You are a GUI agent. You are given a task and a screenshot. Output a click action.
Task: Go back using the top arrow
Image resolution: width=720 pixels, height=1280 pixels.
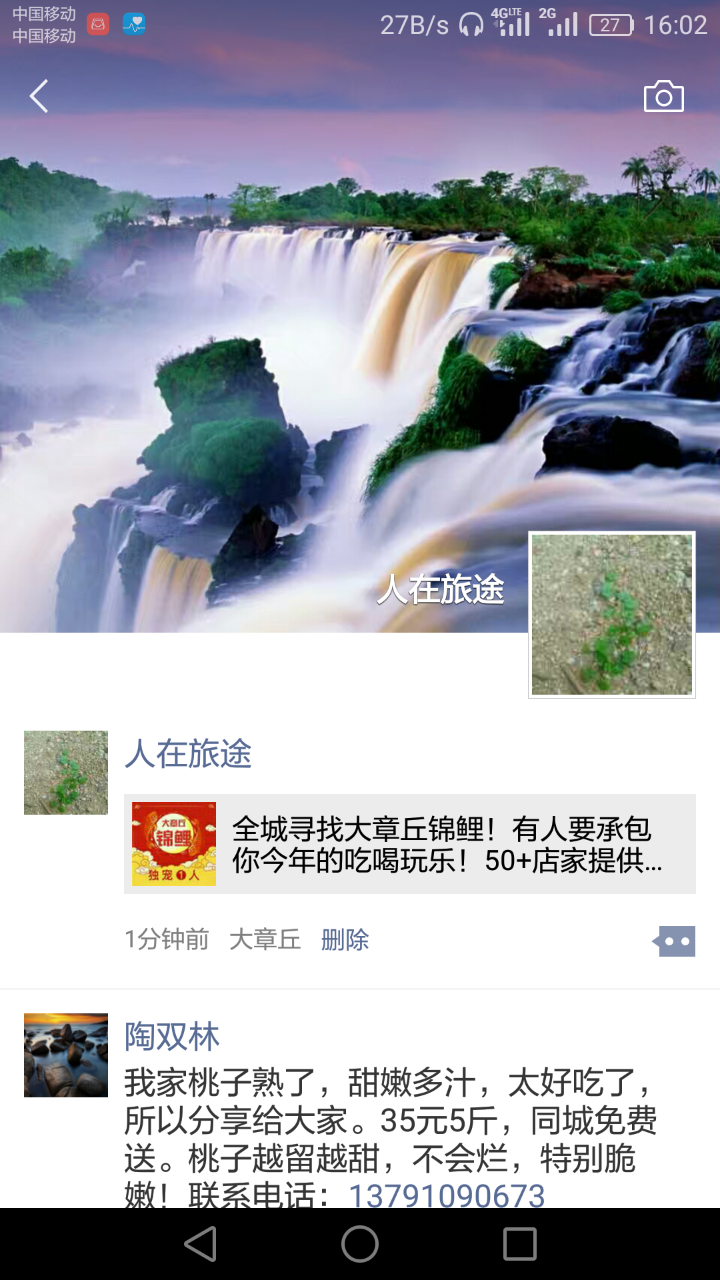tap(39, 97)
